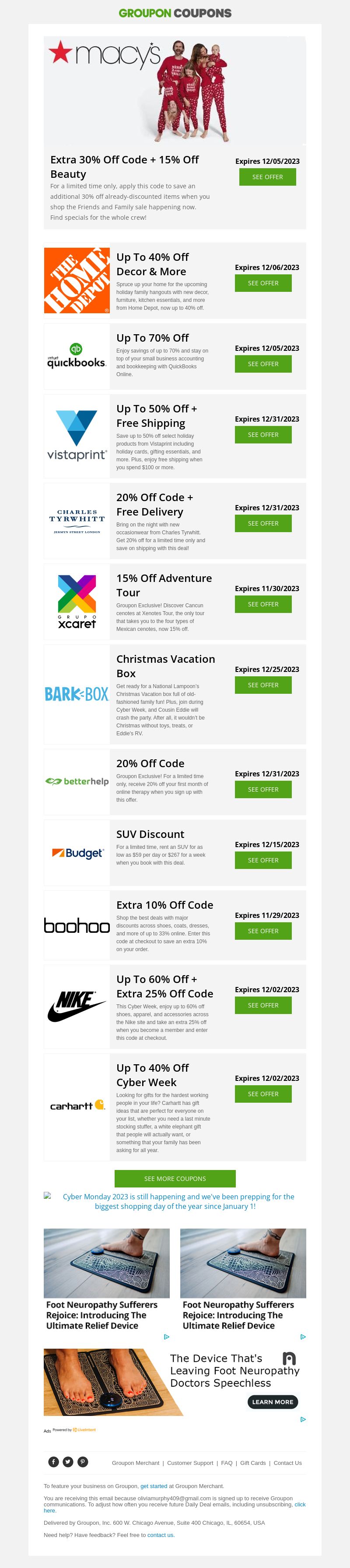See the Vistaprint free shipping offer

point(263,435)
